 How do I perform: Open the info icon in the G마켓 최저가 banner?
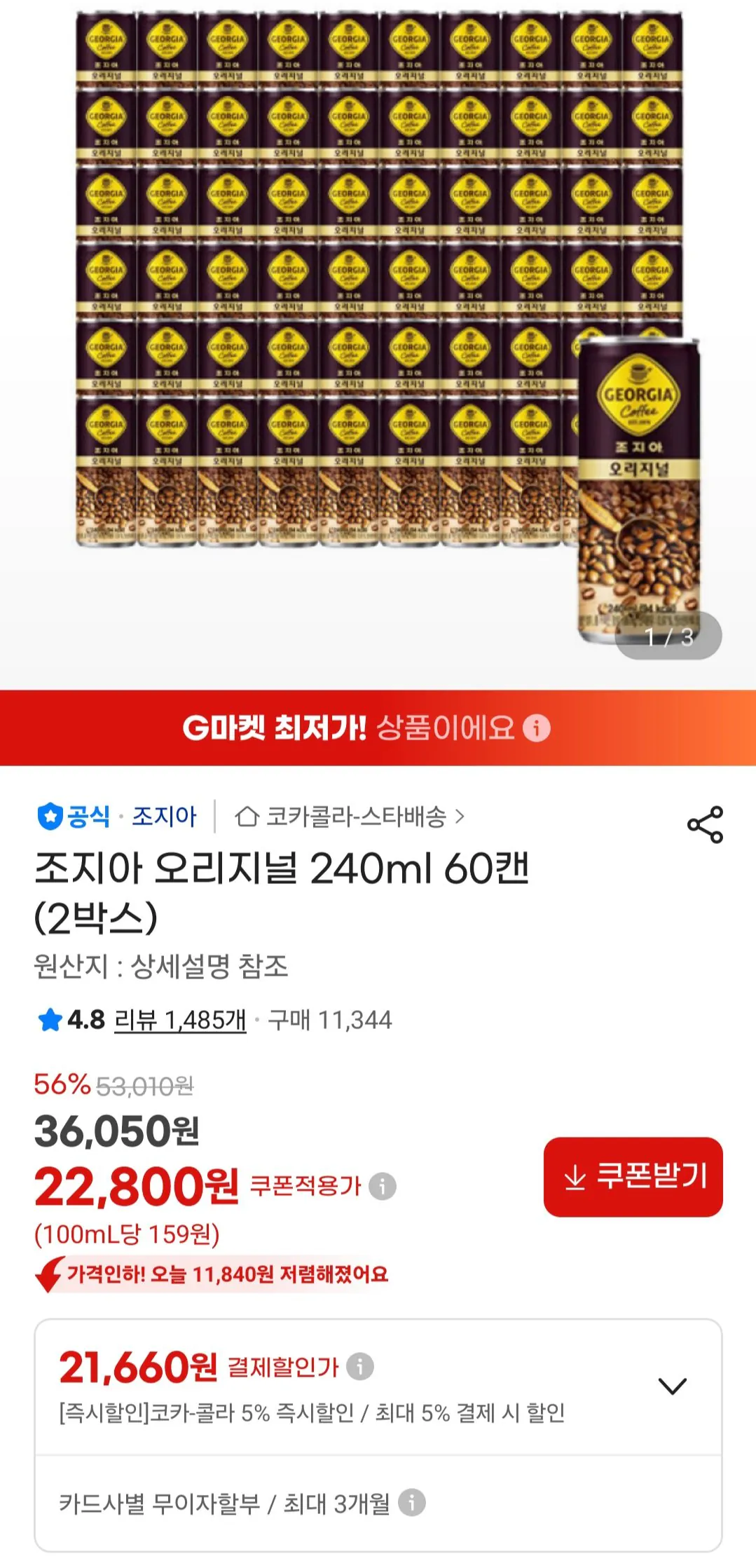click(537, 729)
